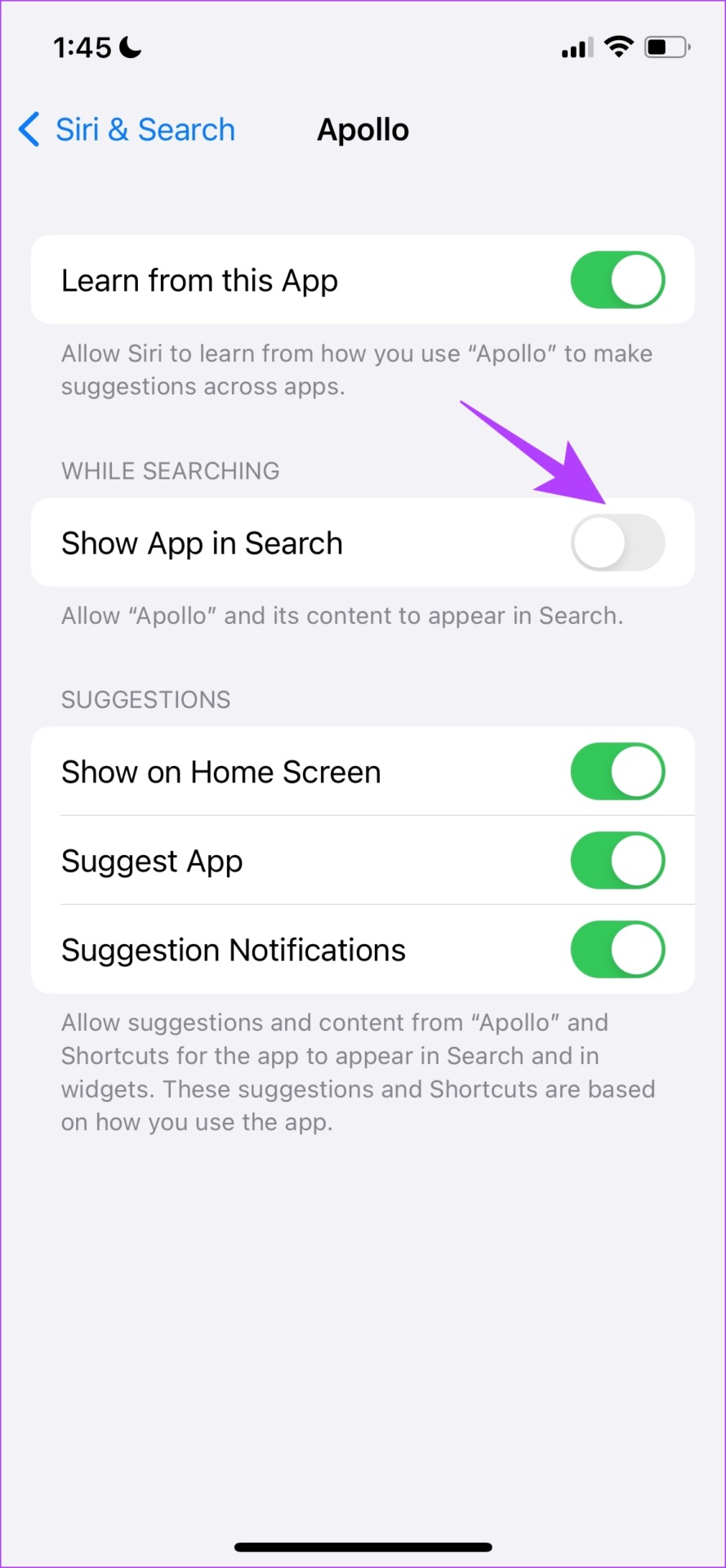The image size is (726, 1568).
Task: Toggle off Suggest App
Action: point(617,861)
